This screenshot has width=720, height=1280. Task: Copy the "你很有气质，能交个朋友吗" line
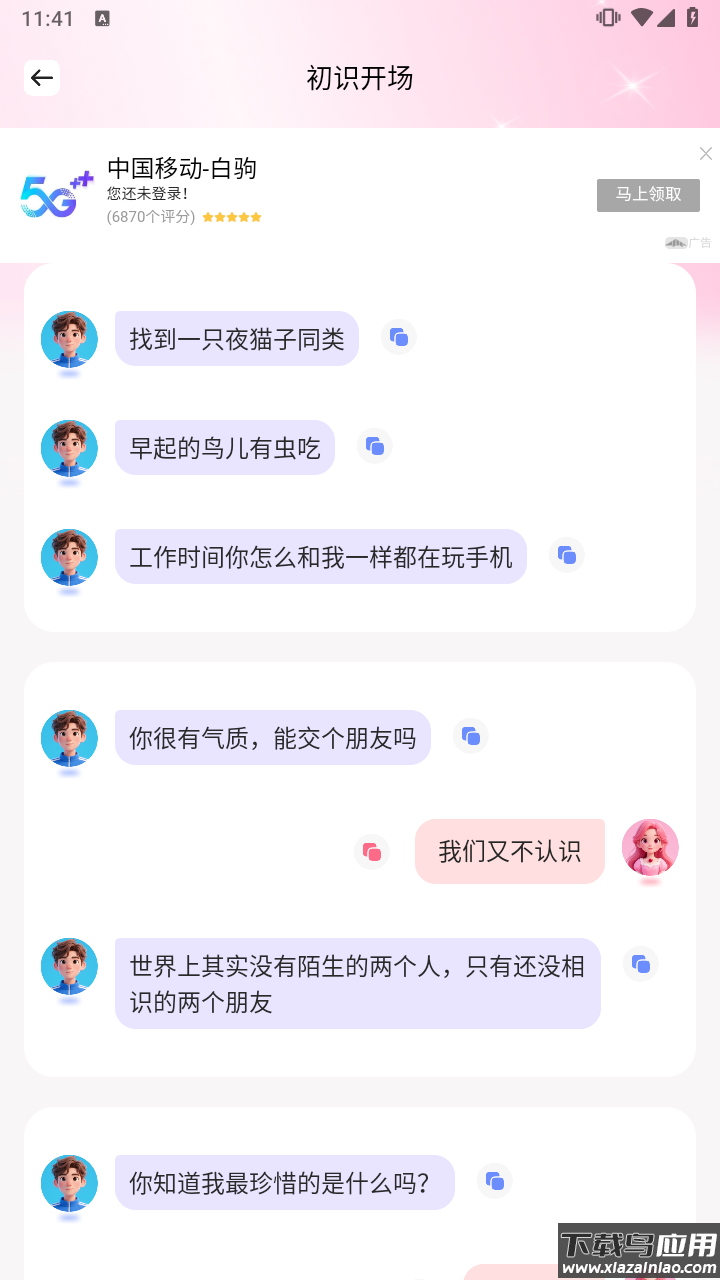(471, 736)
